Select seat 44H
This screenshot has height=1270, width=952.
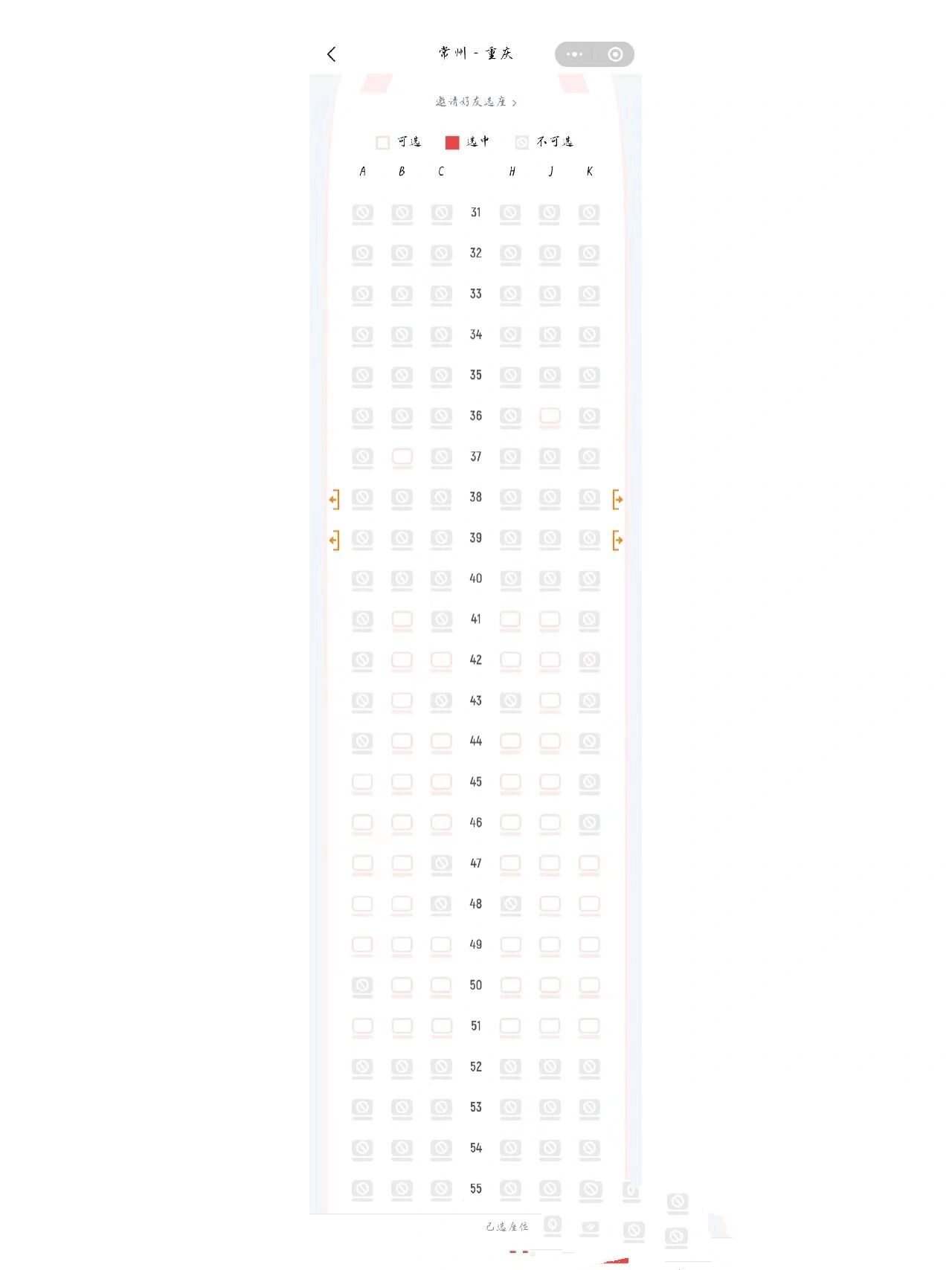point(510,741)
